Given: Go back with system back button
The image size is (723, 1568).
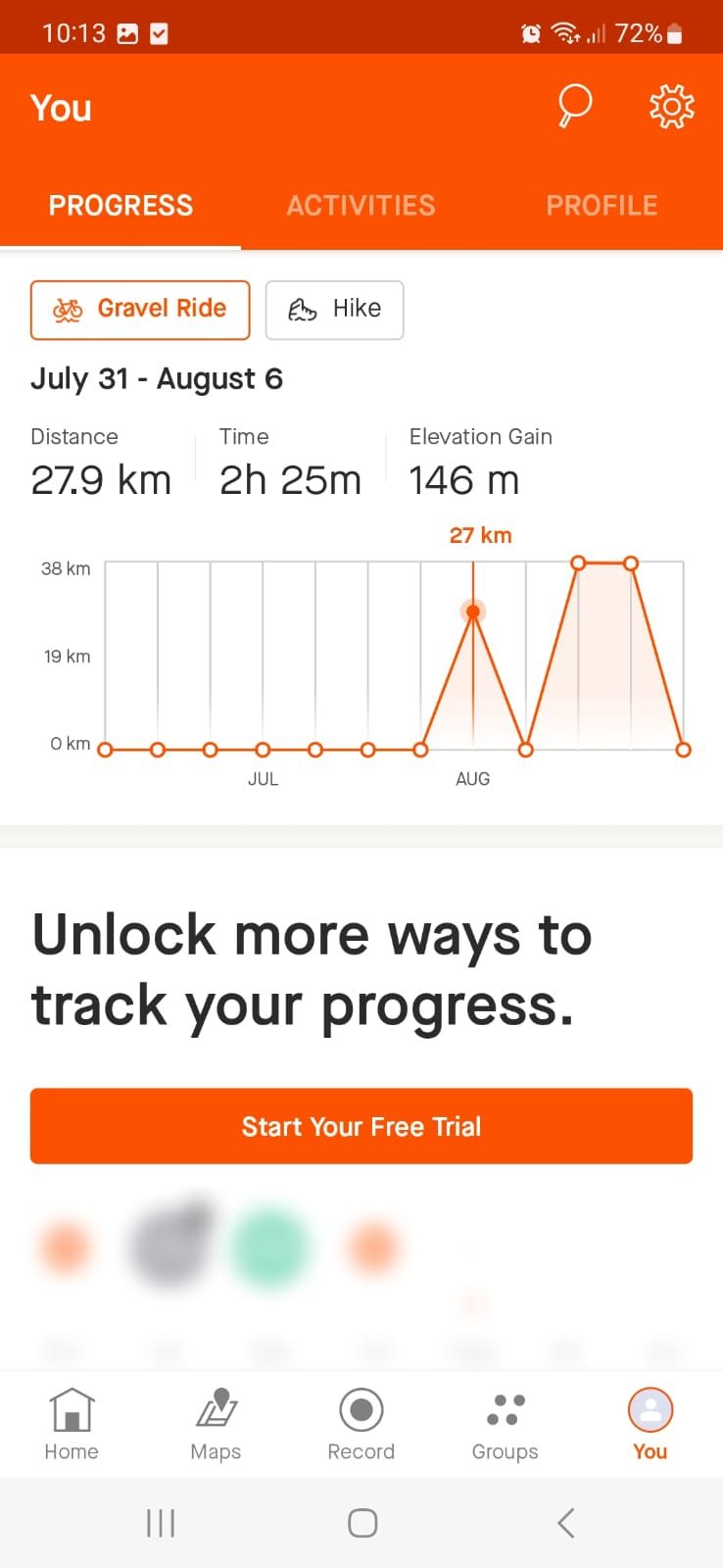Looking at the screenshot, I should [x=565, y=1523].
